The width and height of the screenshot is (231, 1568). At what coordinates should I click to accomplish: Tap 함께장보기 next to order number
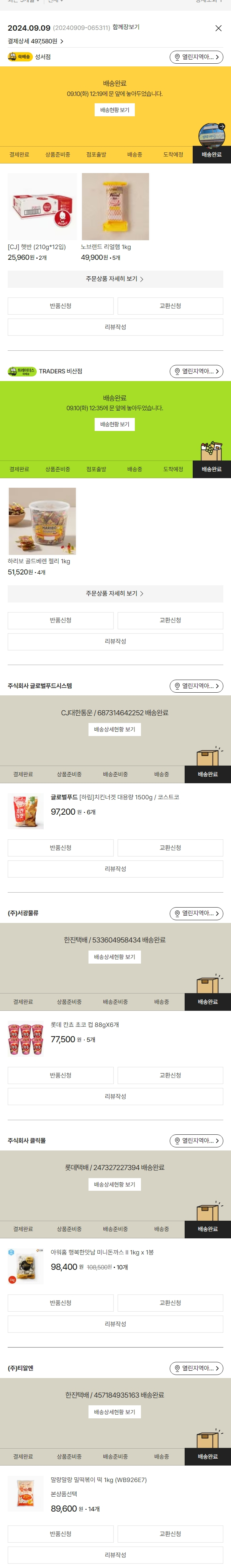(x=126, y=27)
